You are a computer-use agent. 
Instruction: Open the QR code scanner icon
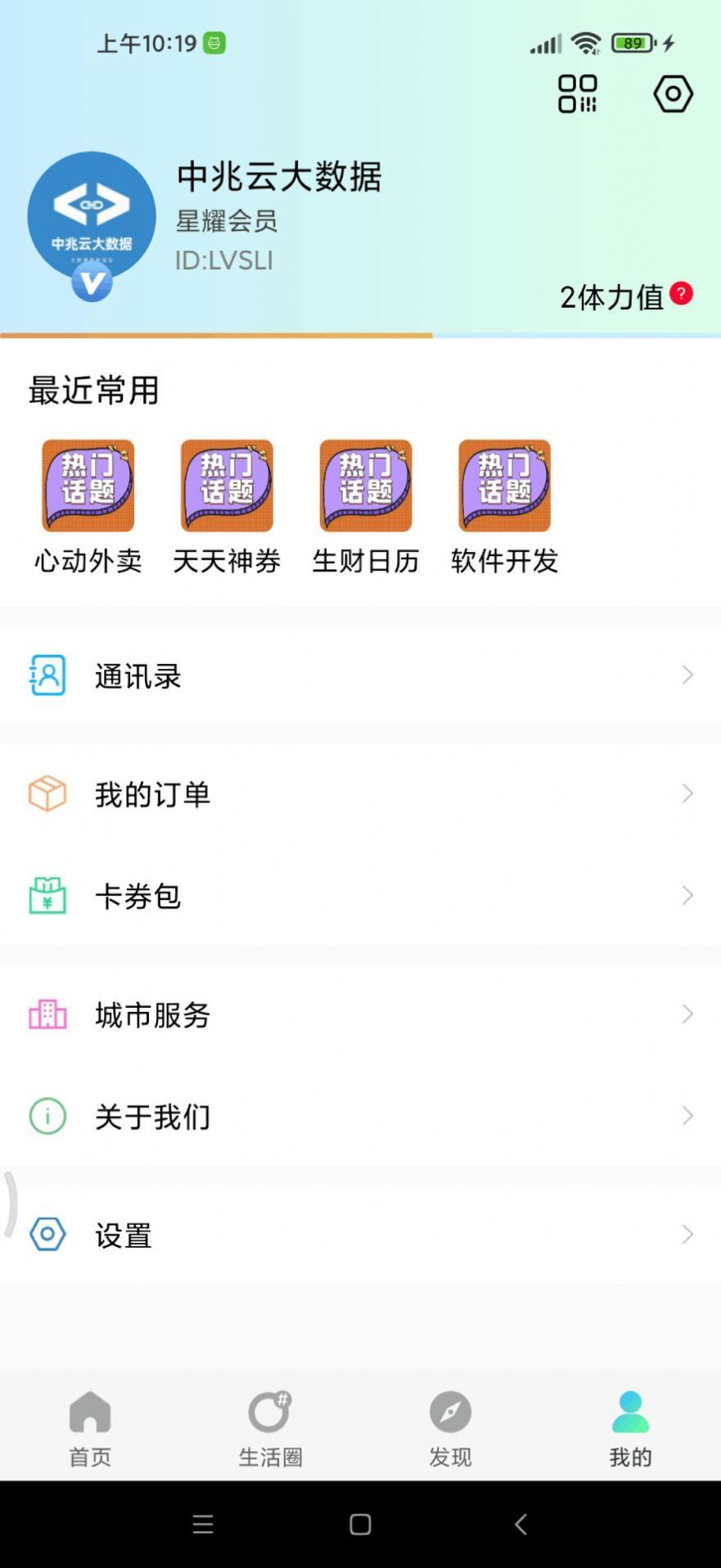[x=578, y=93]
